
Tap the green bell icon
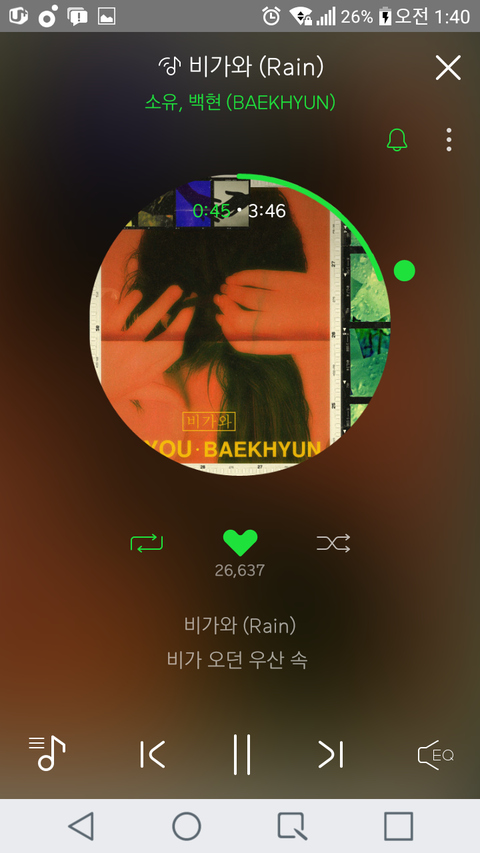tap(397, 140)
